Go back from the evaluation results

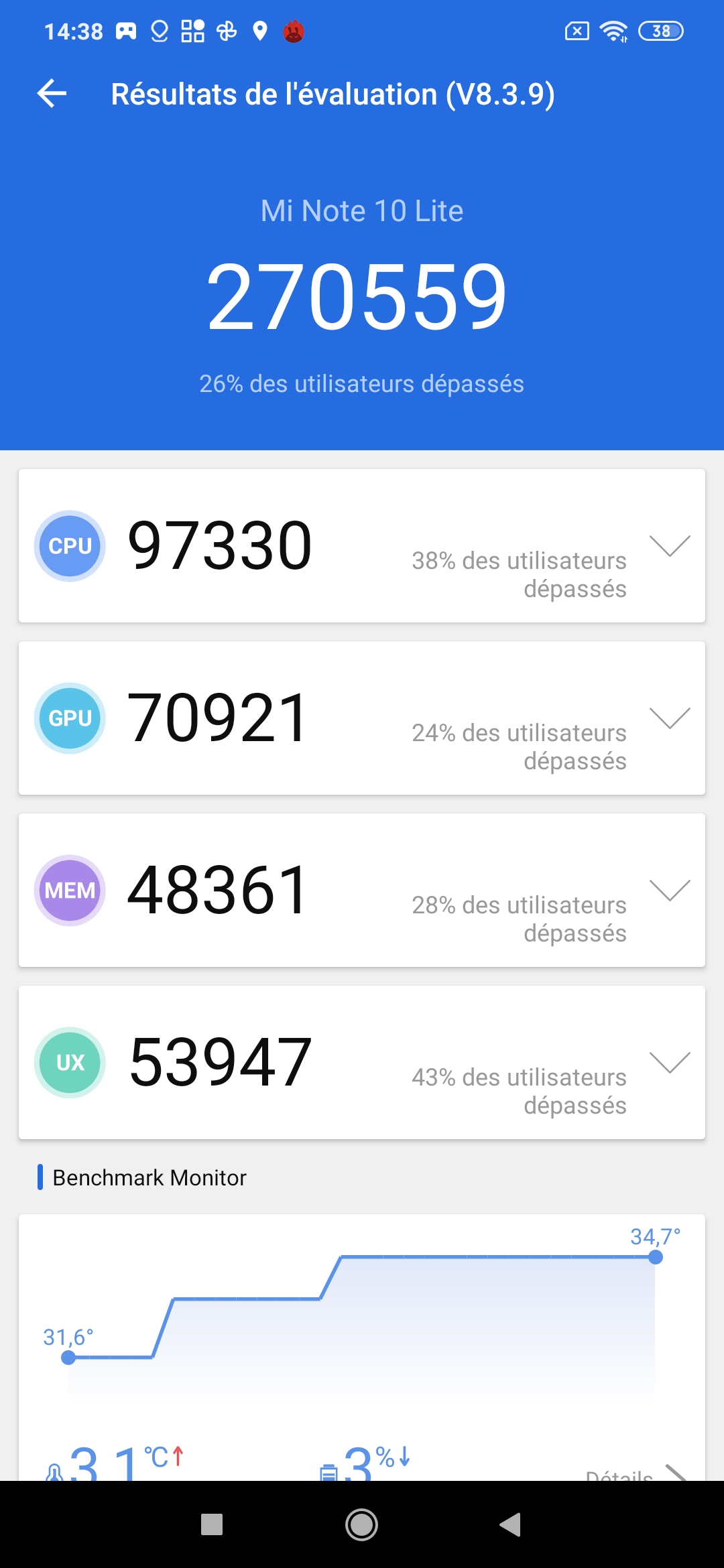(x=52, y=94)
